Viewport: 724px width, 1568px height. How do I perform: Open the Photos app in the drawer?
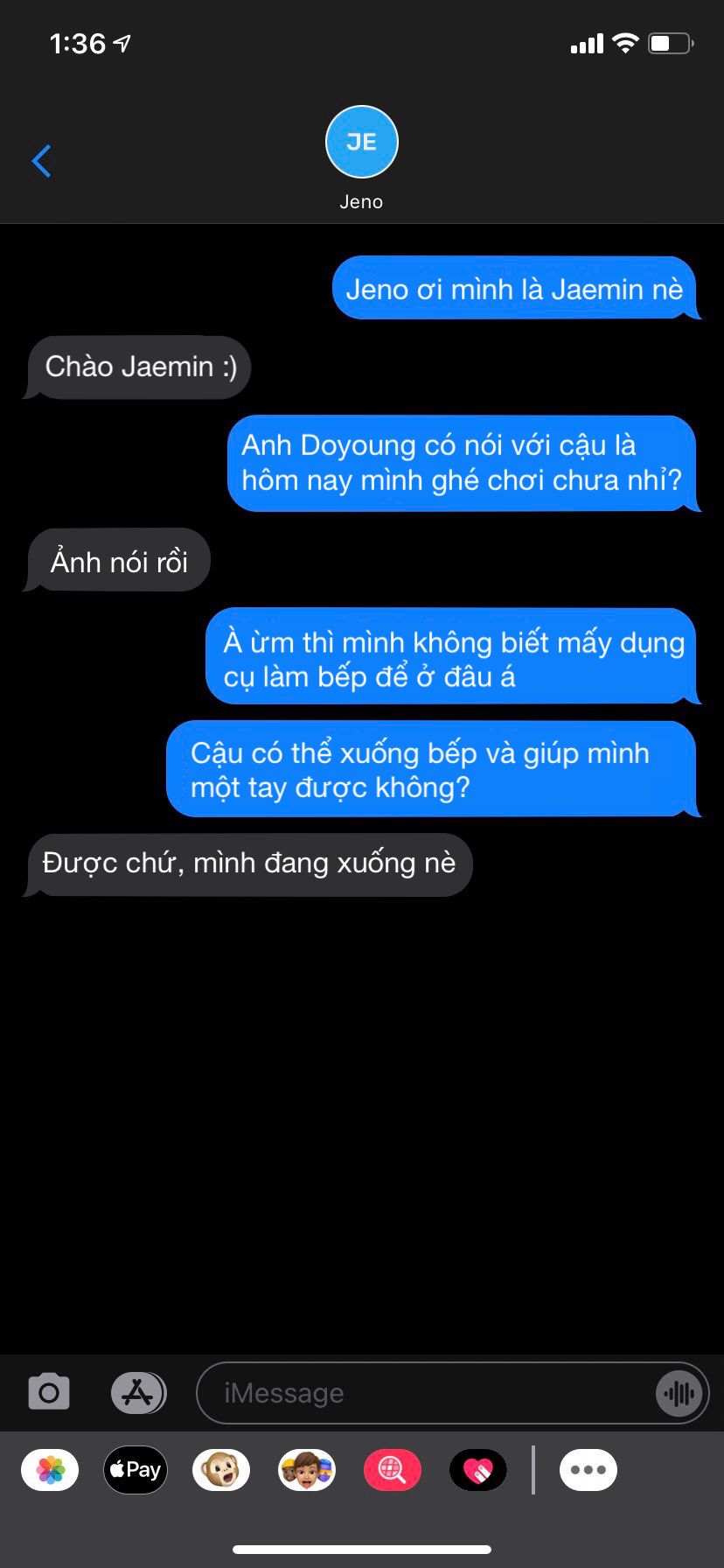[50, 1470]
